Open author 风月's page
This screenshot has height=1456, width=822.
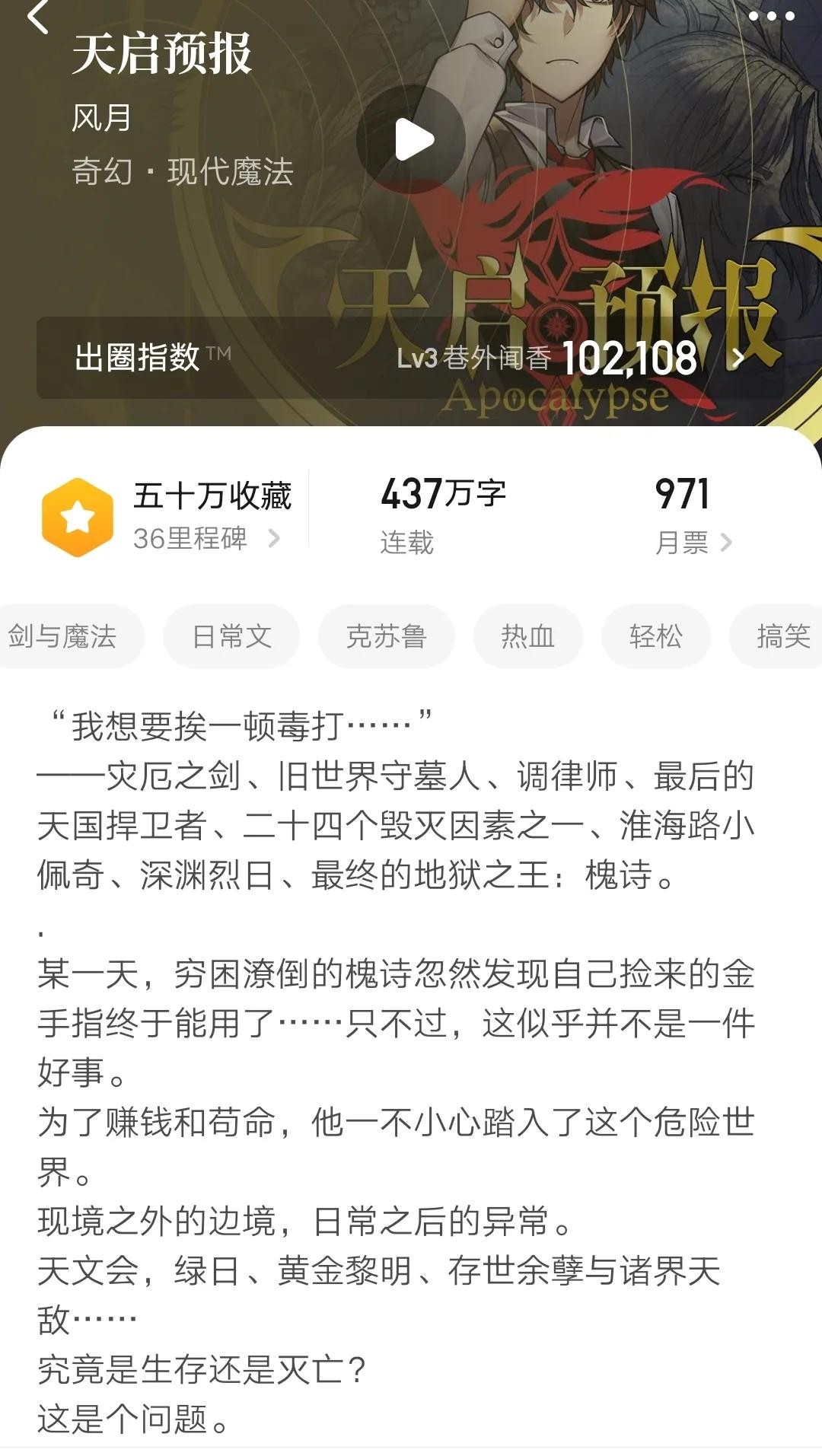pyautogui.click(x=102, y=118)
